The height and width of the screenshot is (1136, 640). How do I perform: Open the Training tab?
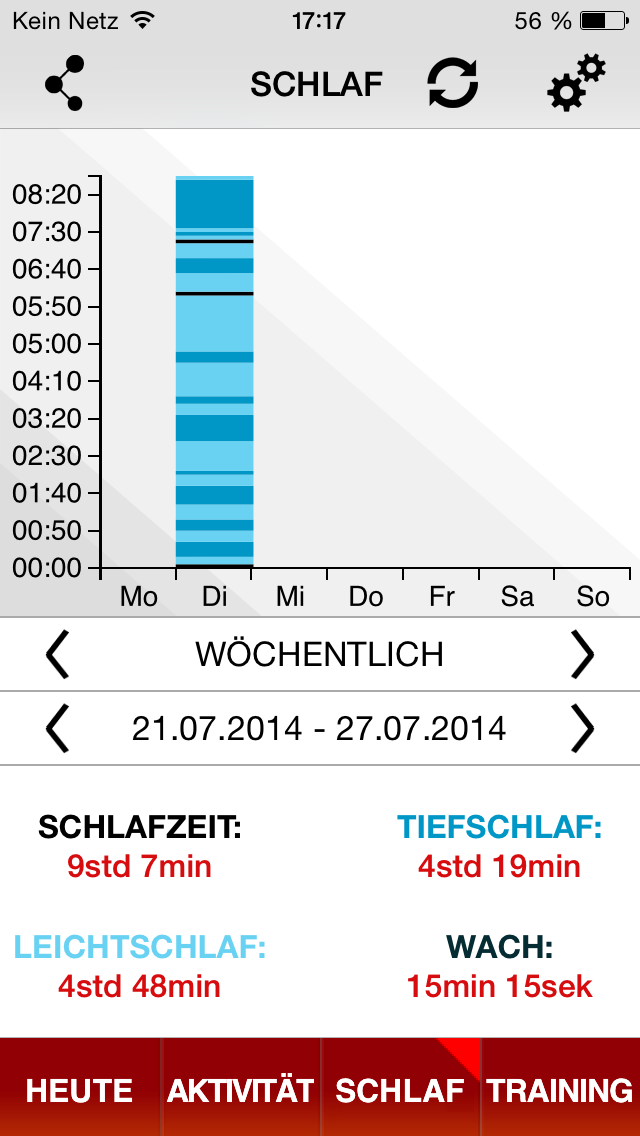(x=560, y=1090)
